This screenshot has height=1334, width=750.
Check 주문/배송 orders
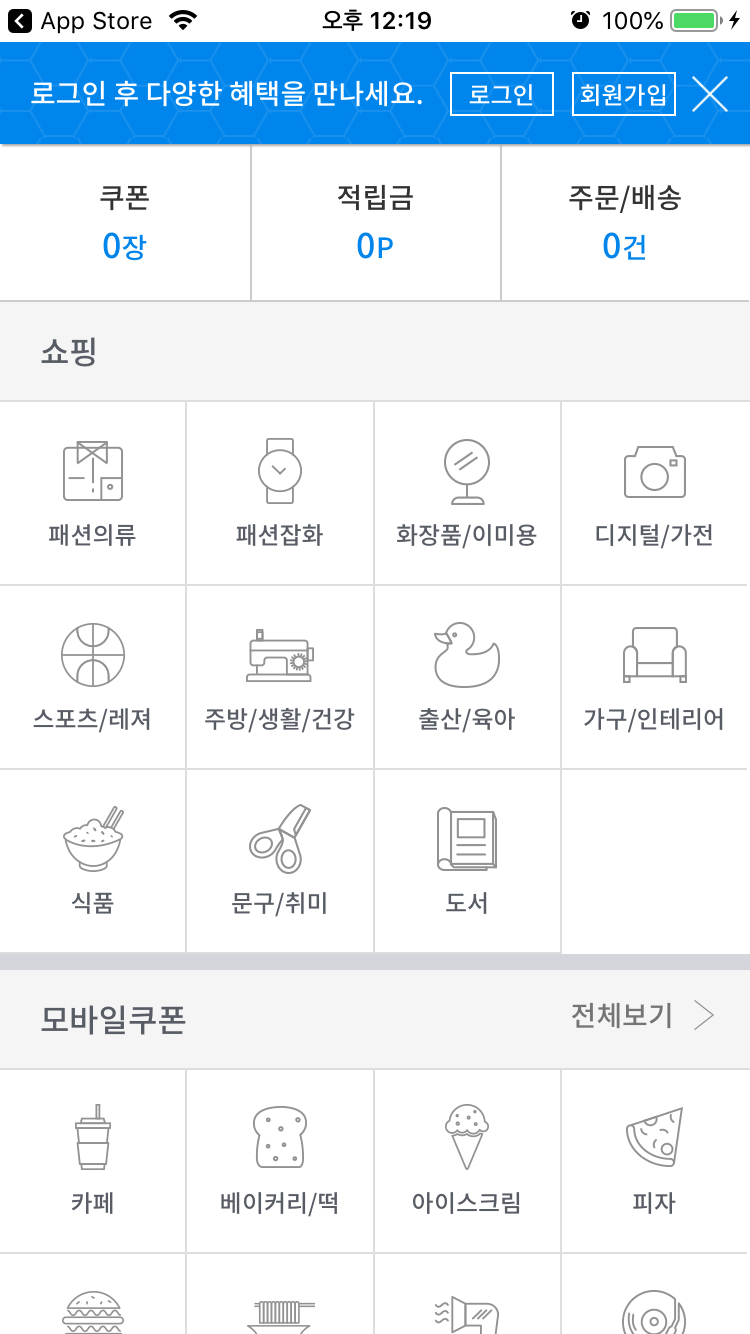(x=625, y=222)
